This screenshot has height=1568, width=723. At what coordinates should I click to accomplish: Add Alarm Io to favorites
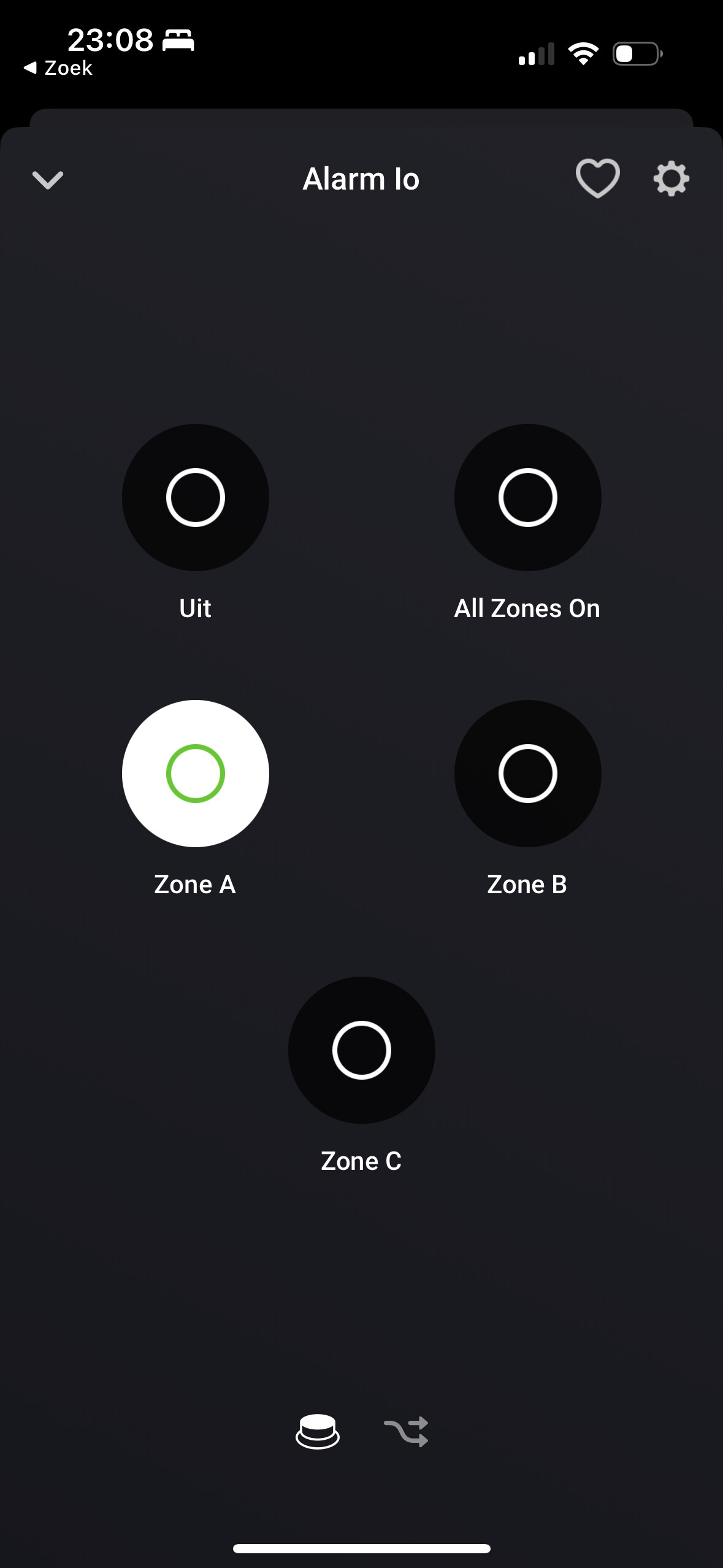pos(597,179)
